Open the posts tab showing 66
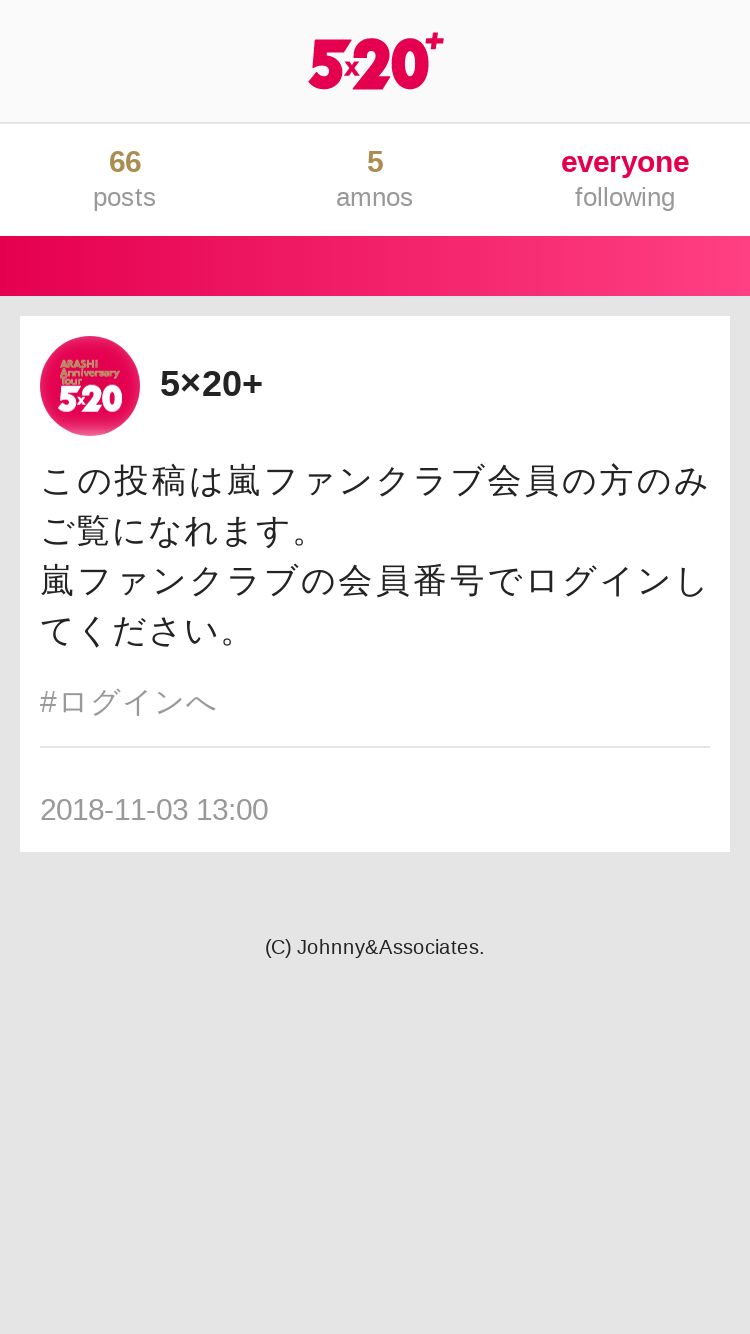750x1334 pixels. 124,179
